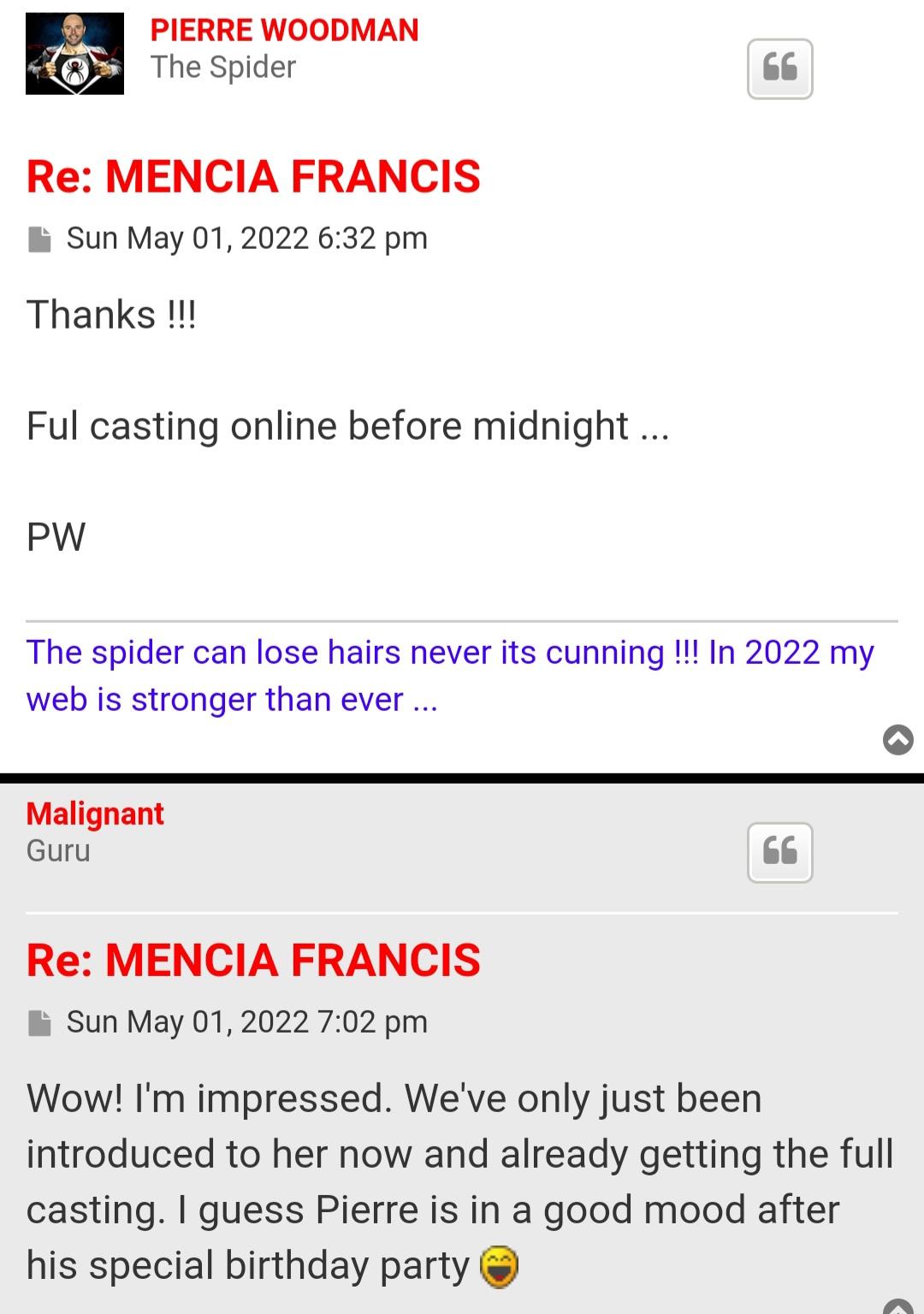924x1314 pixels.
Task: Tap Pierre Woodman's avatar picture
Action: (x=74, y=54)
